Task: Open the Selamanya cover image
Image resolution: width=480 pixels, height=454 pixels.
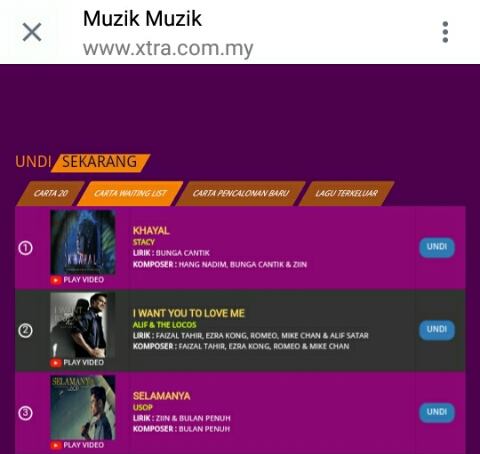Action: (x=83, y=408)
